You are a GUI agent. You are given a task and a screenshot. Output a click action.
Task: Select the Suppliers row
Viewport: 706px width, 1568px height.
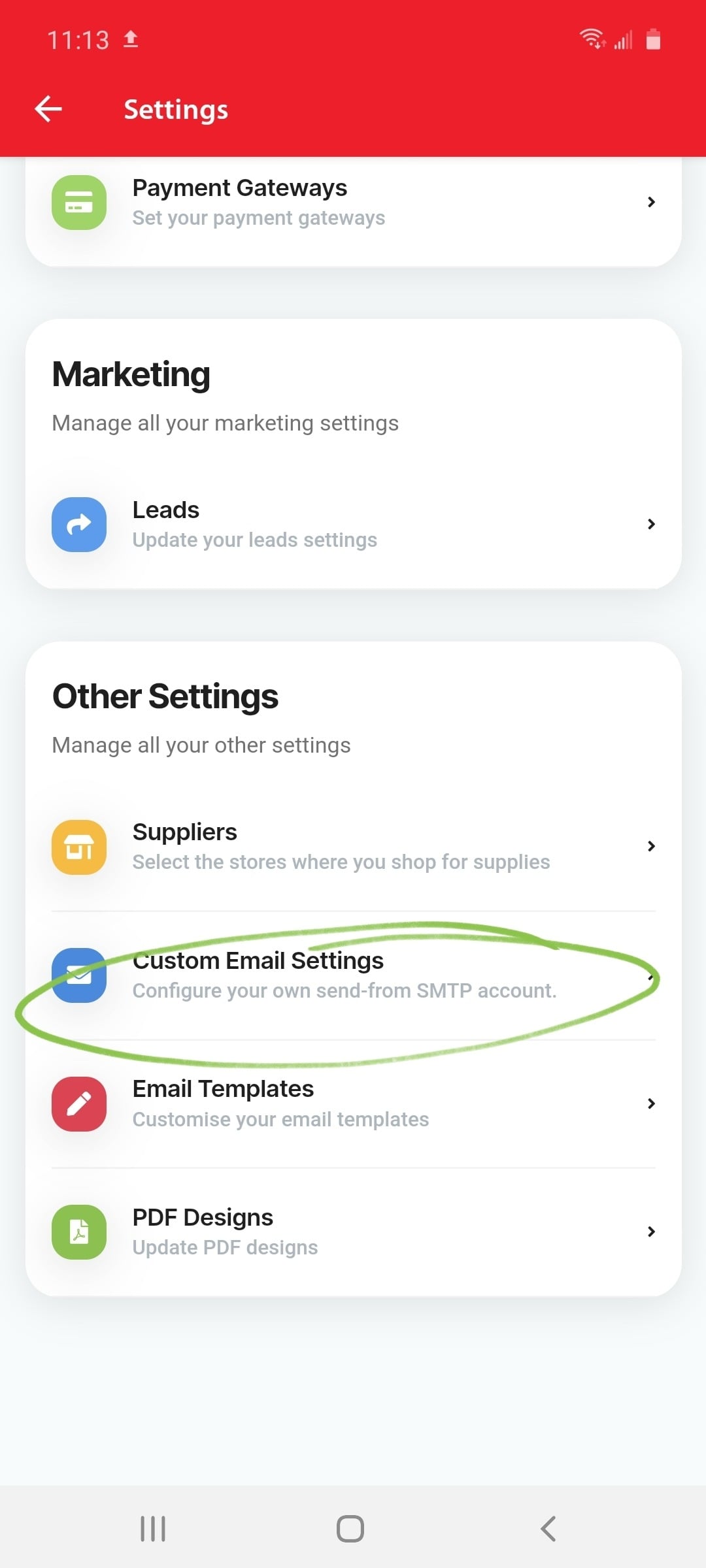coord(353,847)
